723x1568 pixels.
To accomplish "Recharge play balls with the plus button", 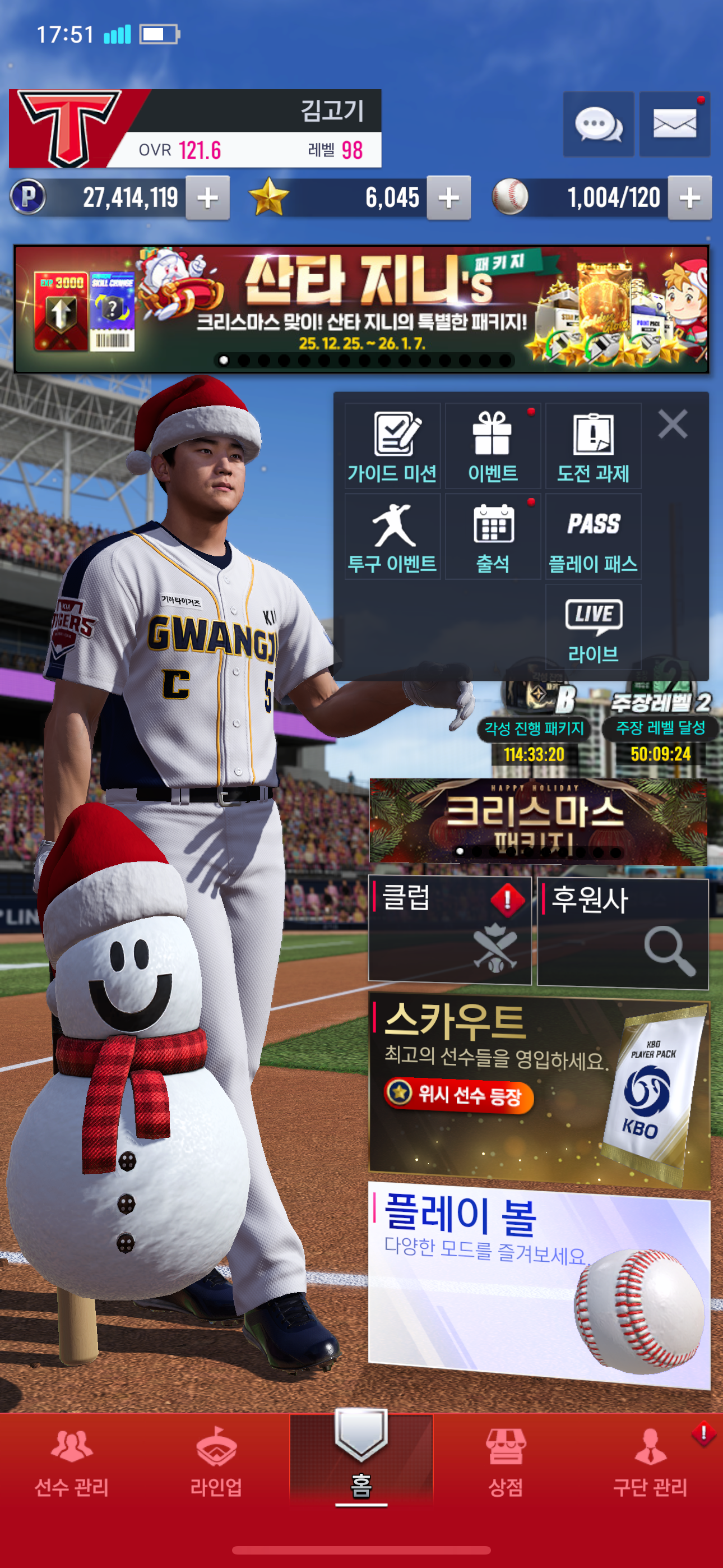I will pos(689,198).
